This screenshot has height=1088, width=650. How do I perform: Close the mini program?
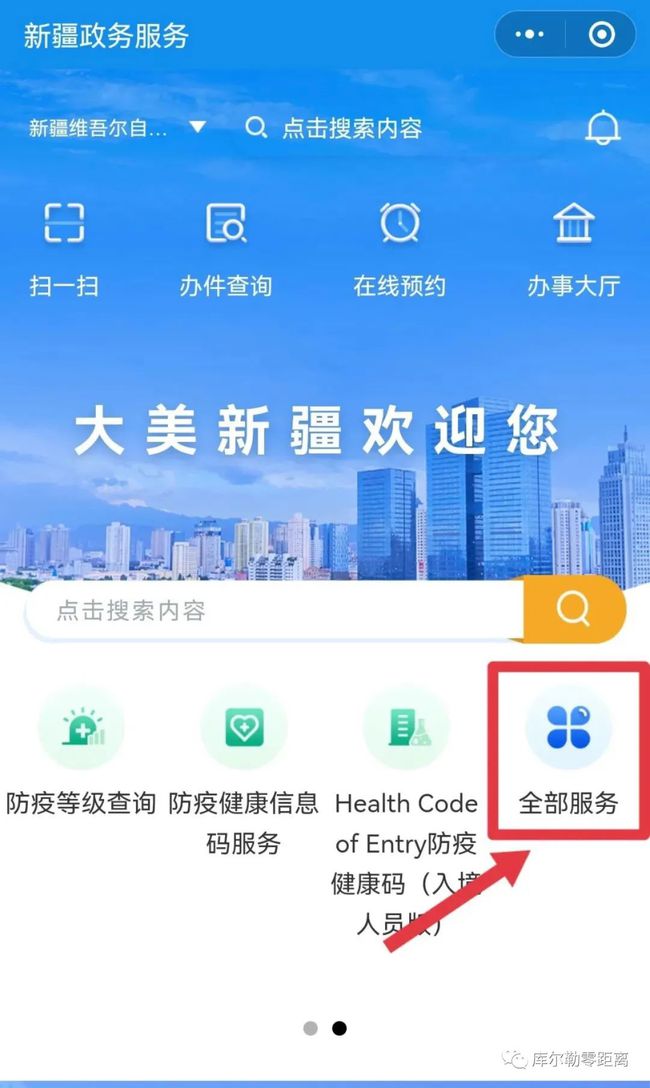pos(602,35)
